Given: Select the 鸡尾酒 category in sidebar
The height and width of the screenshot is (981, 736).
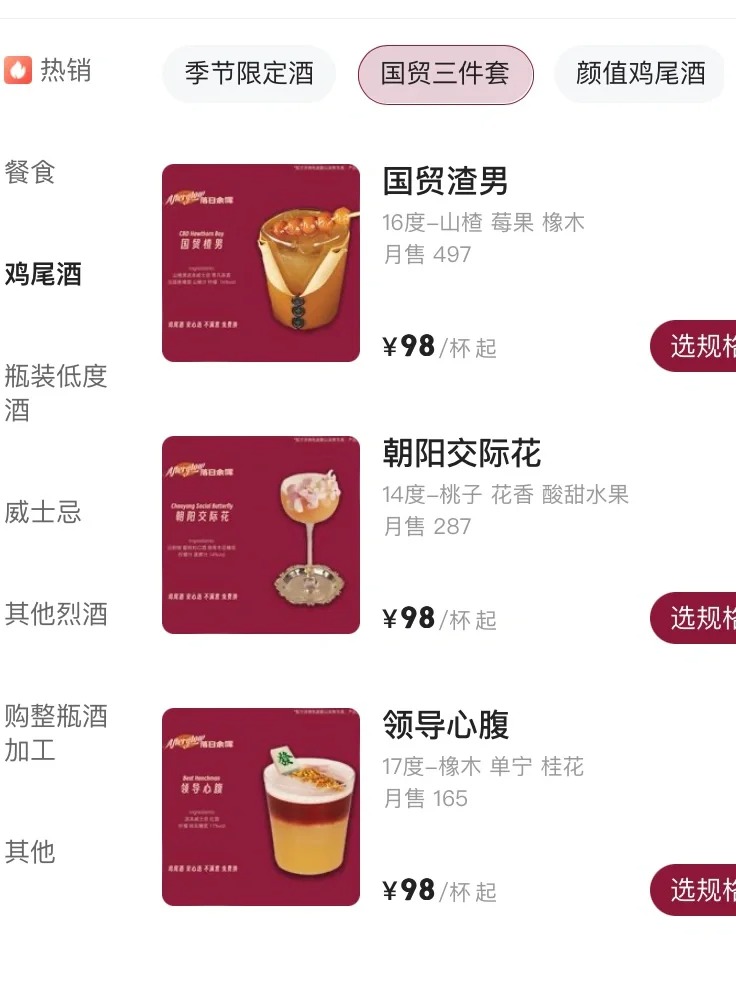Looking at the screenshot, I should pos(44,274).
